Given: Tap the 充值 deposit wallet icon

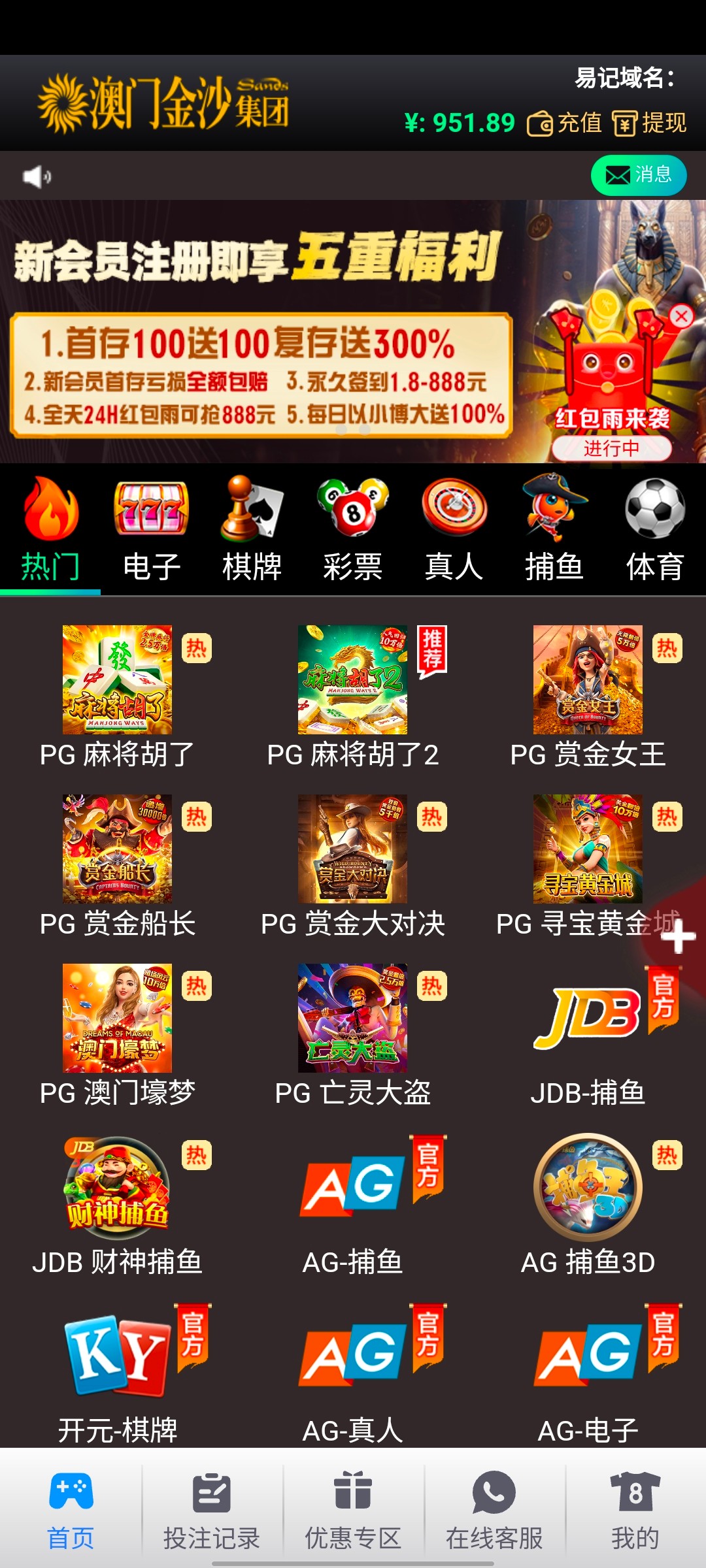Looking at the screenshot, I should tap(540, 124).
